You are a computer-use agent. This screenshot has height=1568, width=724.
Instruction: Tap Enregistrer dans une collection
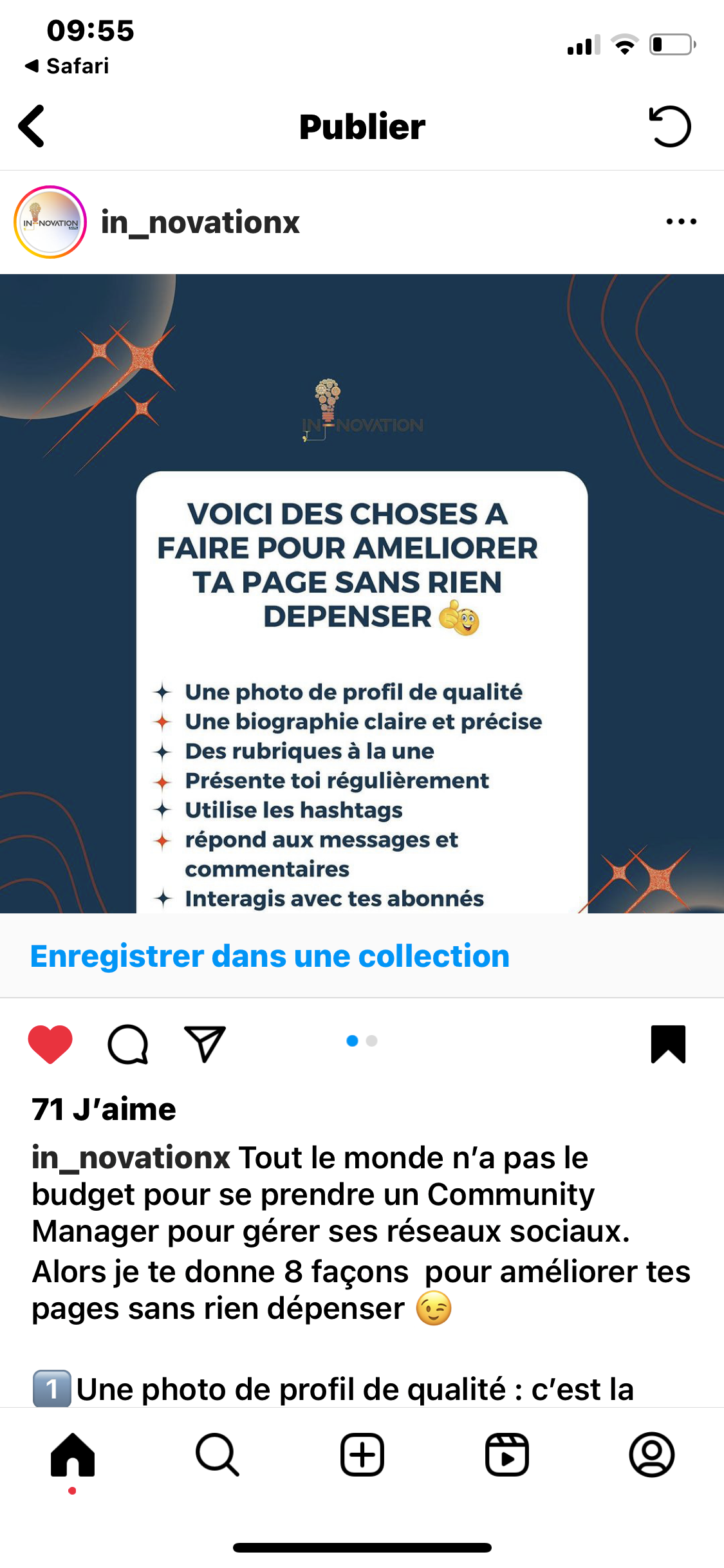[x=270, y=956]
